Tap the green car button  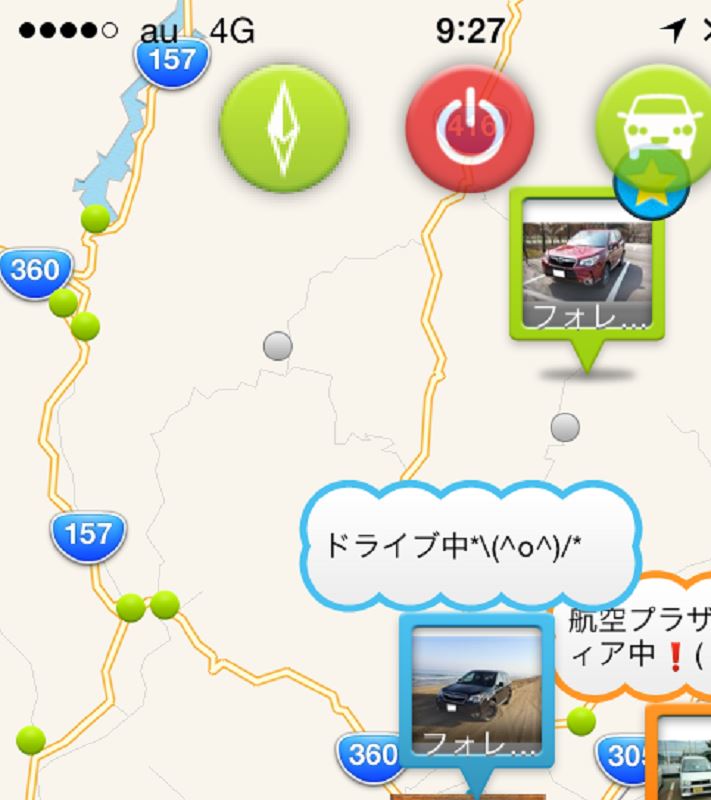tap(652, 125)
